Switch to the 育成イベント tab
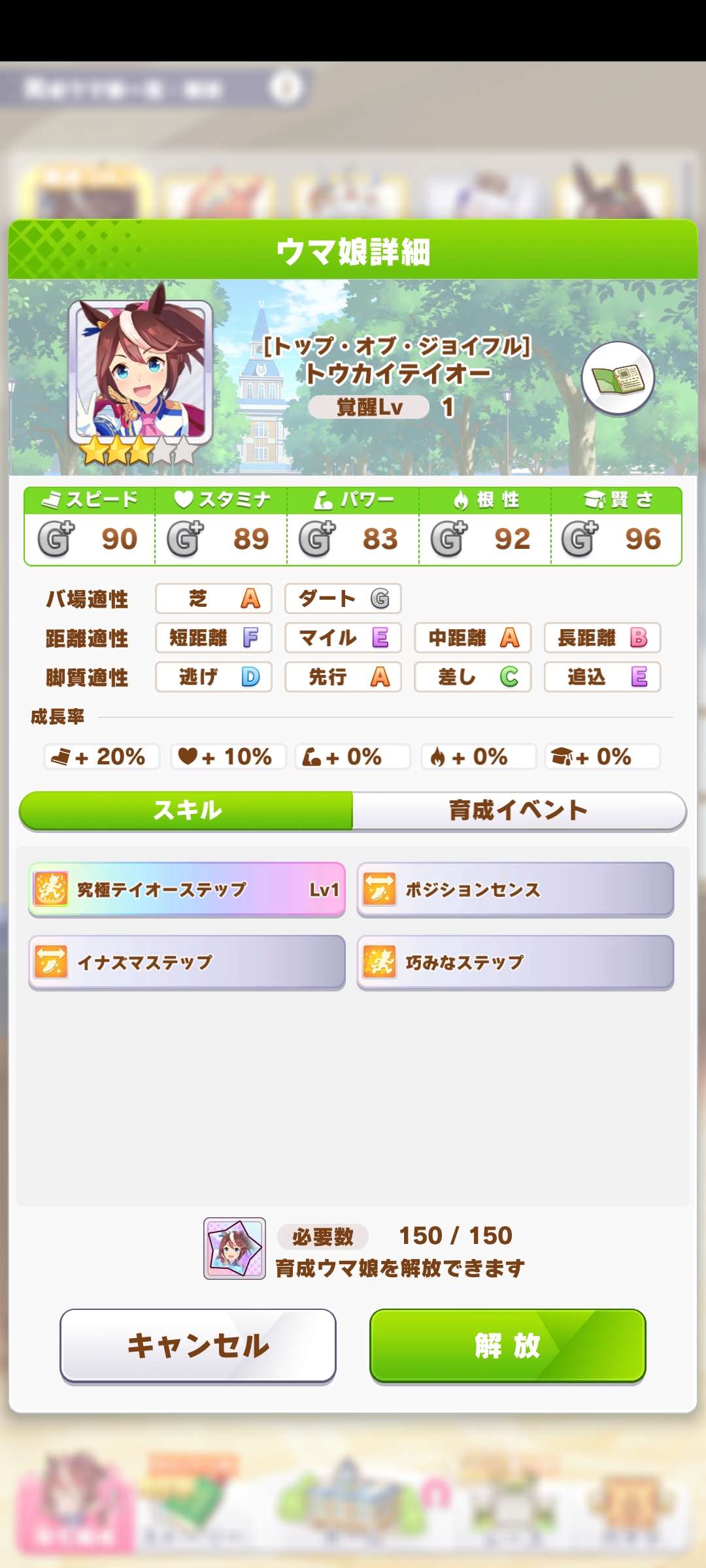Viewport: 706px width, 1568px height. (x=519, y=810)
